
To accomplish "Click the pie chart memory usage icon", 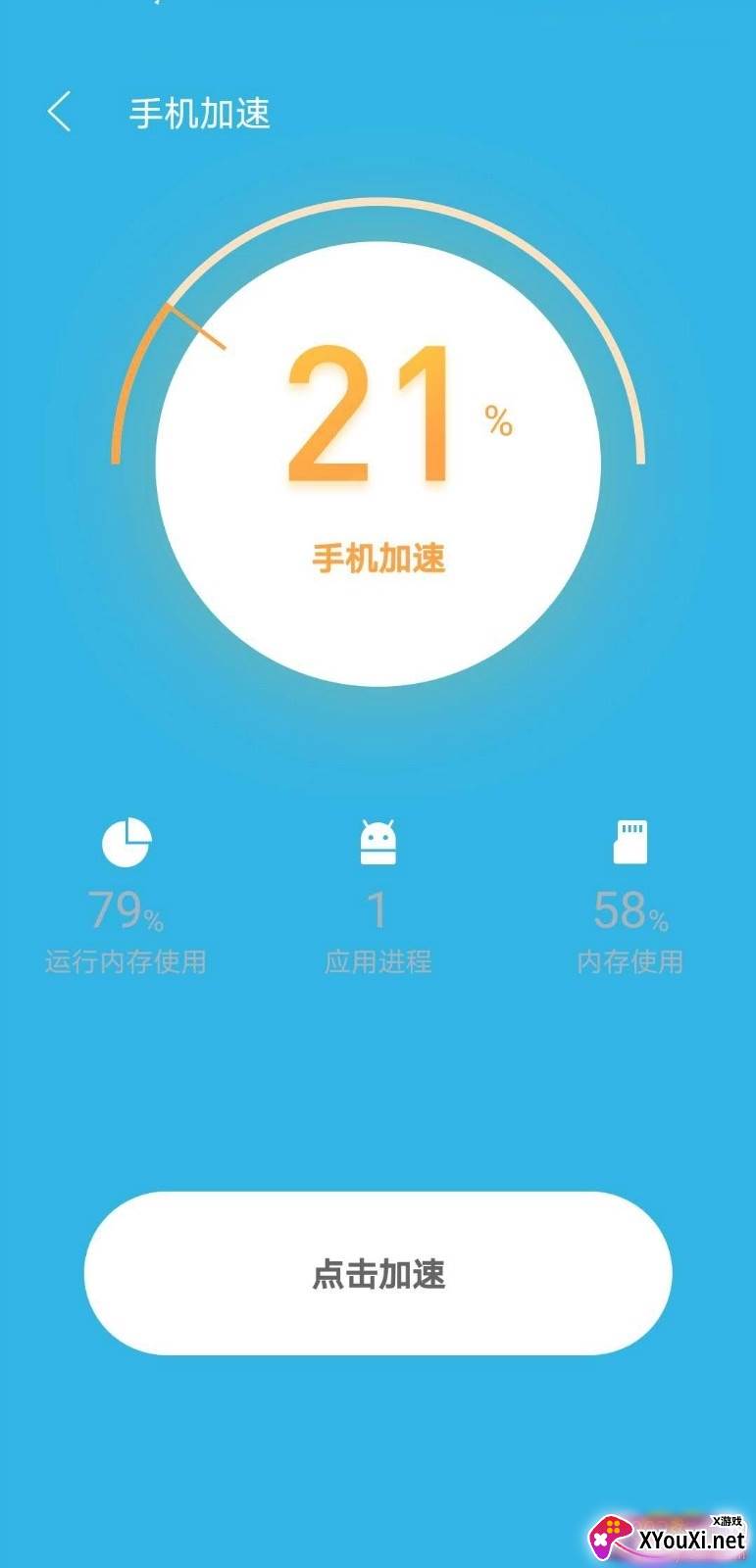I will [x=125, y=841].
